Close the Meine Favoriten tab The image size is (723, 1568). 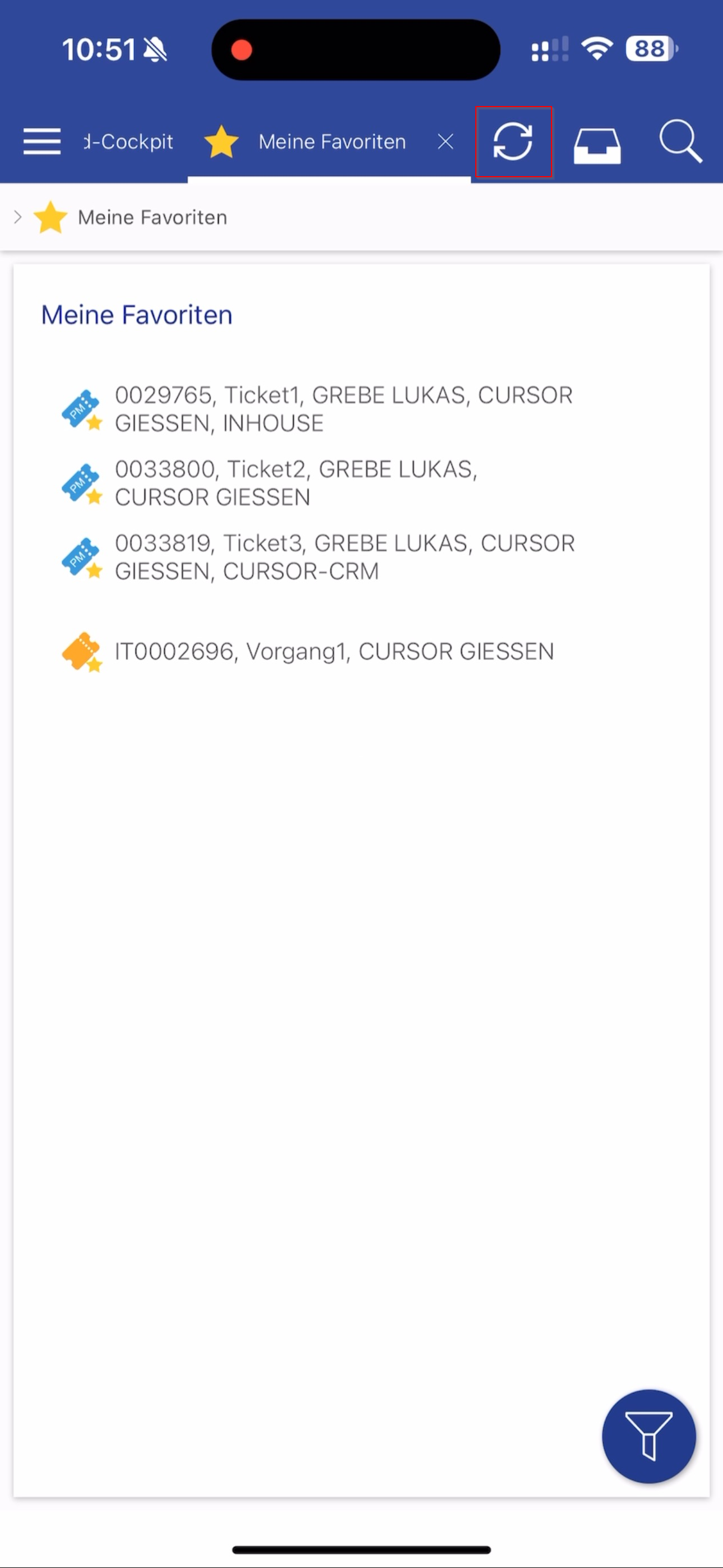coord(446,142)
